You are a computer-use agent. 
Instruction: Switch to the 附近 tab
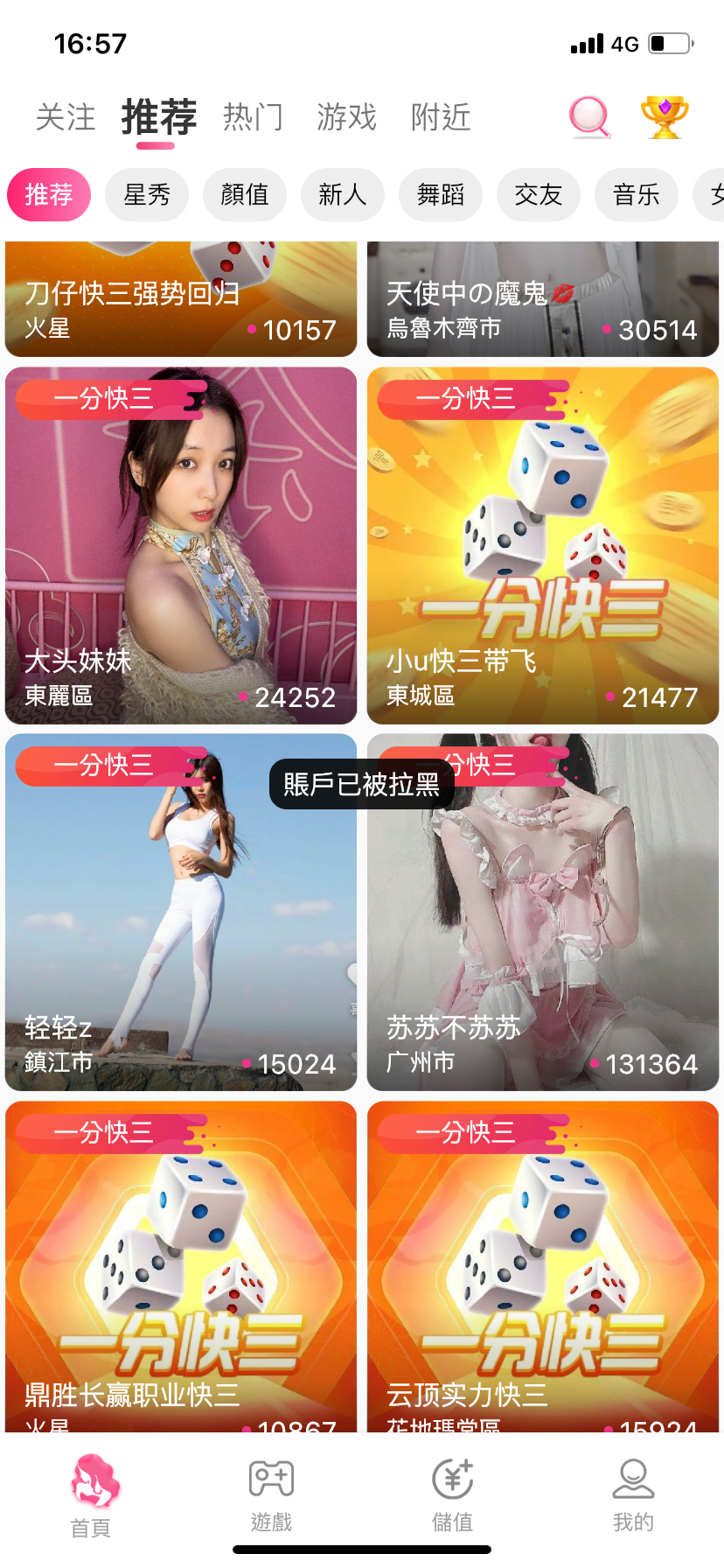point(442,117)
